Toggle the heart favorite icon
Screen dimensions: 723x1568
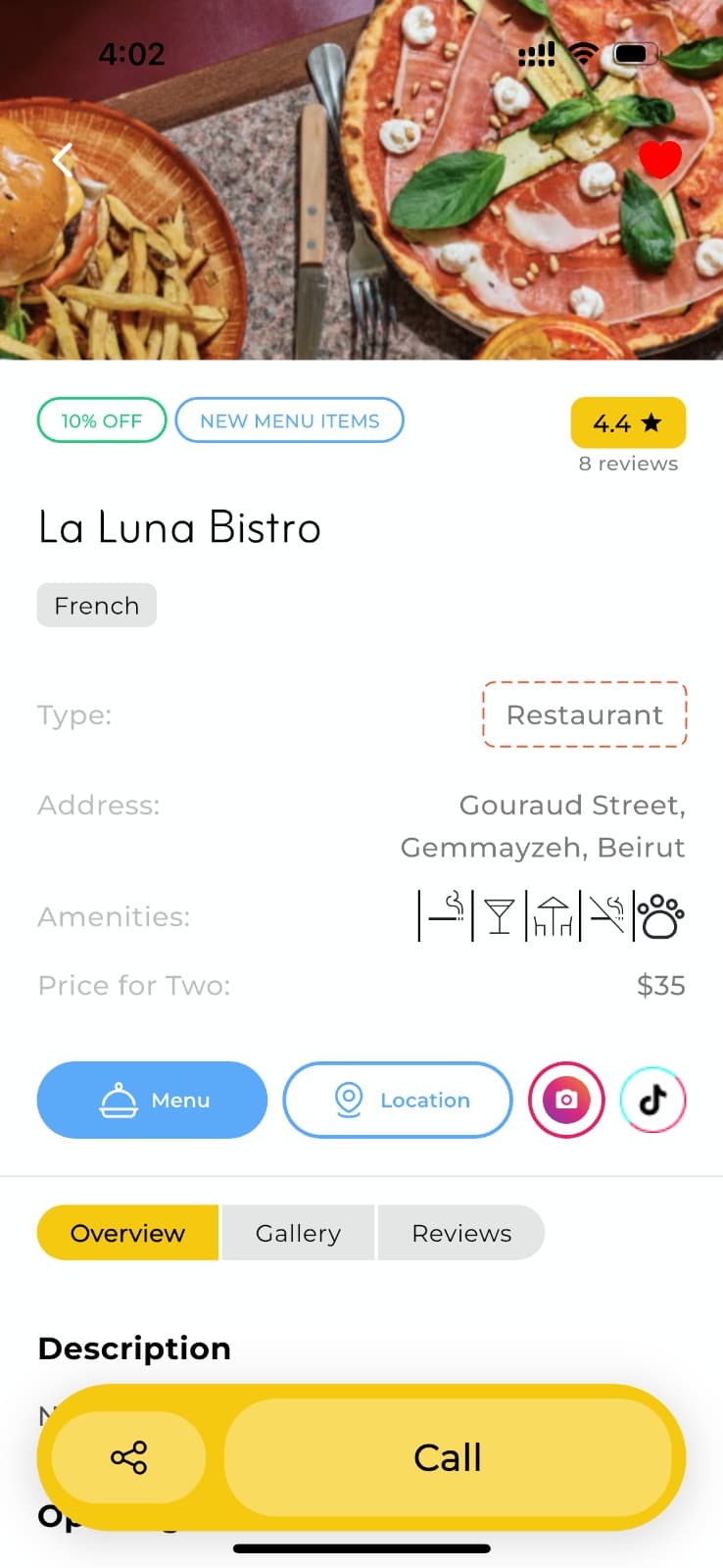click(x=659, y=159)
